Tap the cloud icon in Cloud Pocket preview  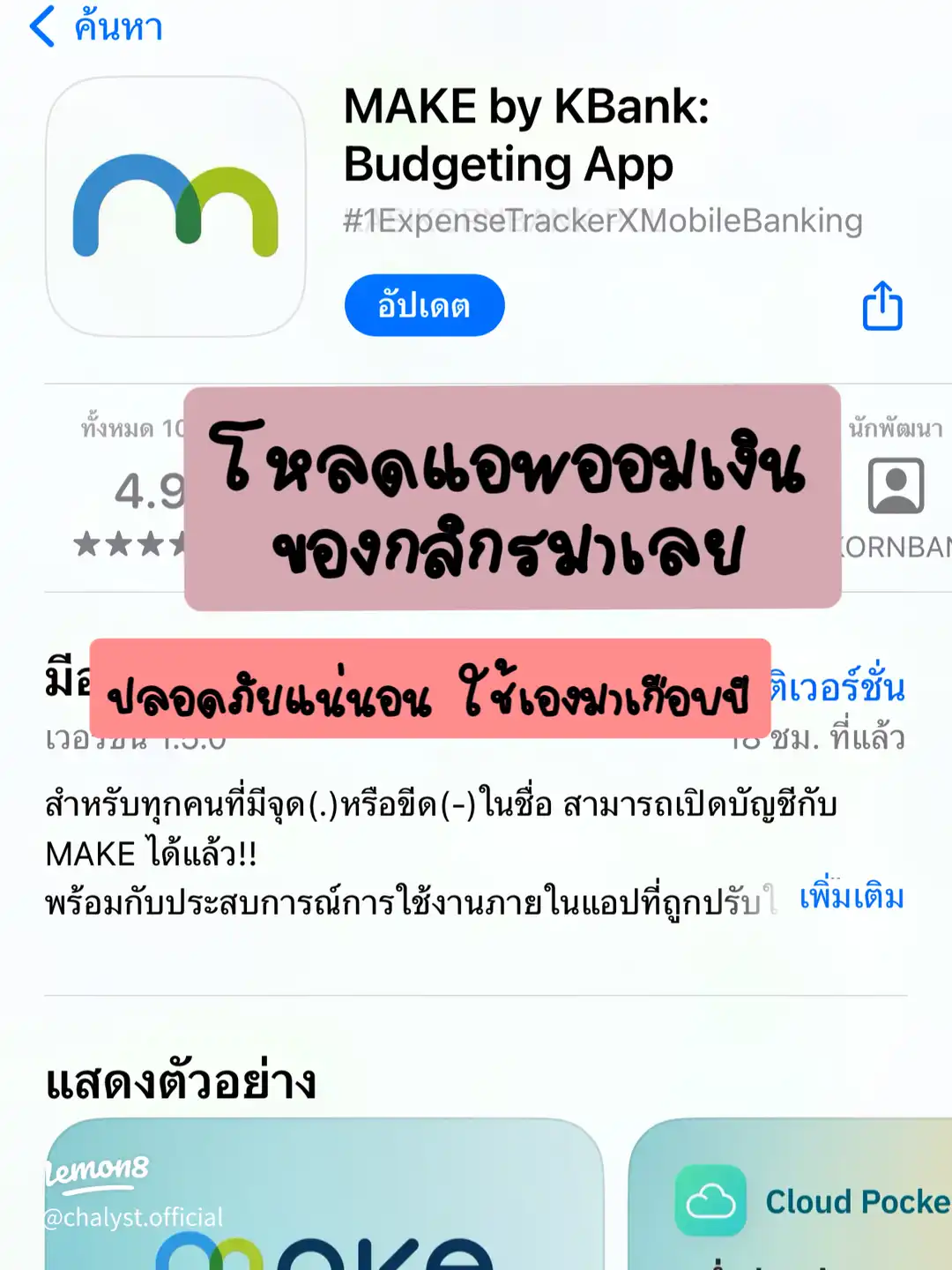tap(710, 1201)
